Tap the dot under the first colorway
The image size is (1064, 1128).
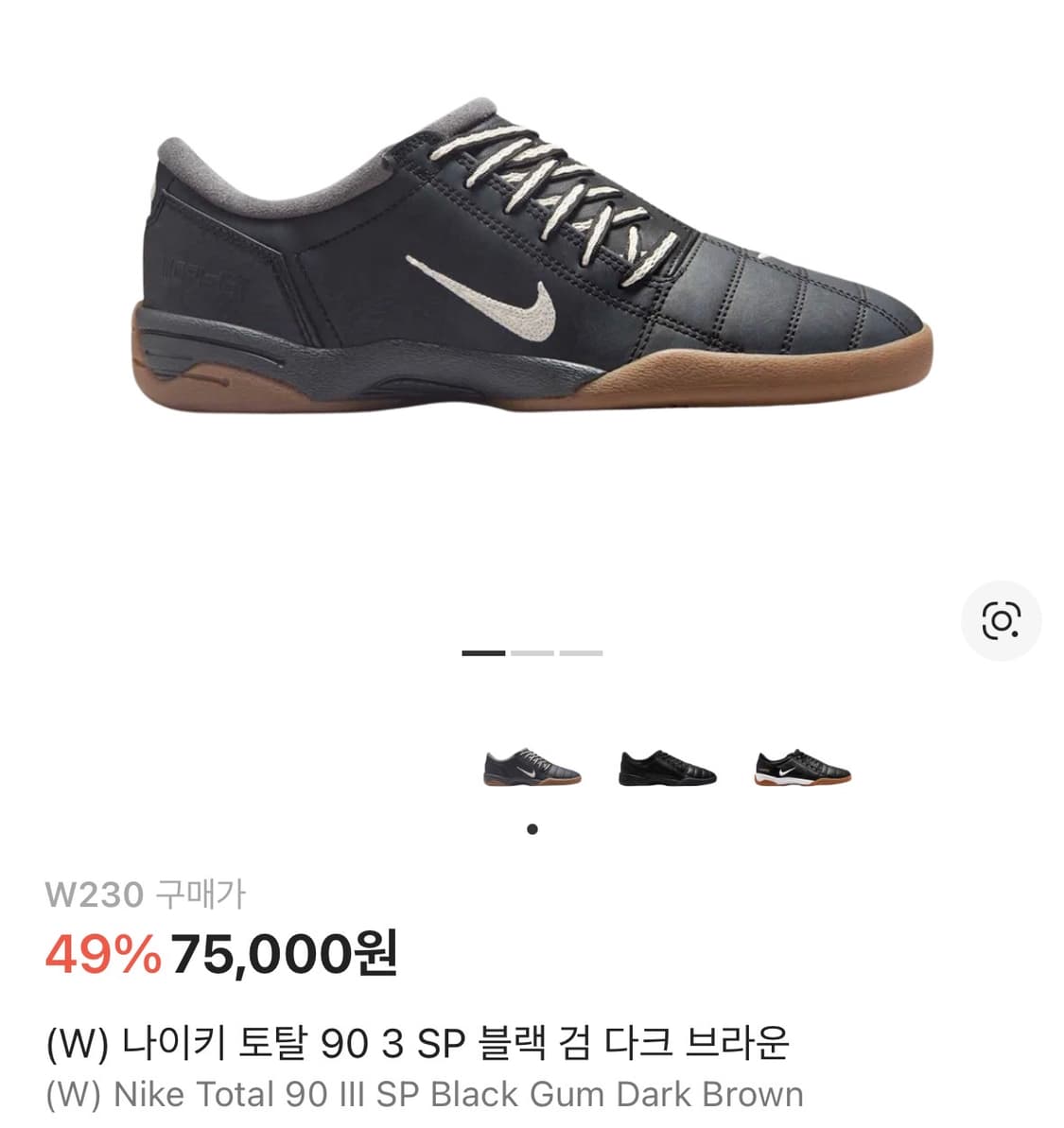click(532, 827)
